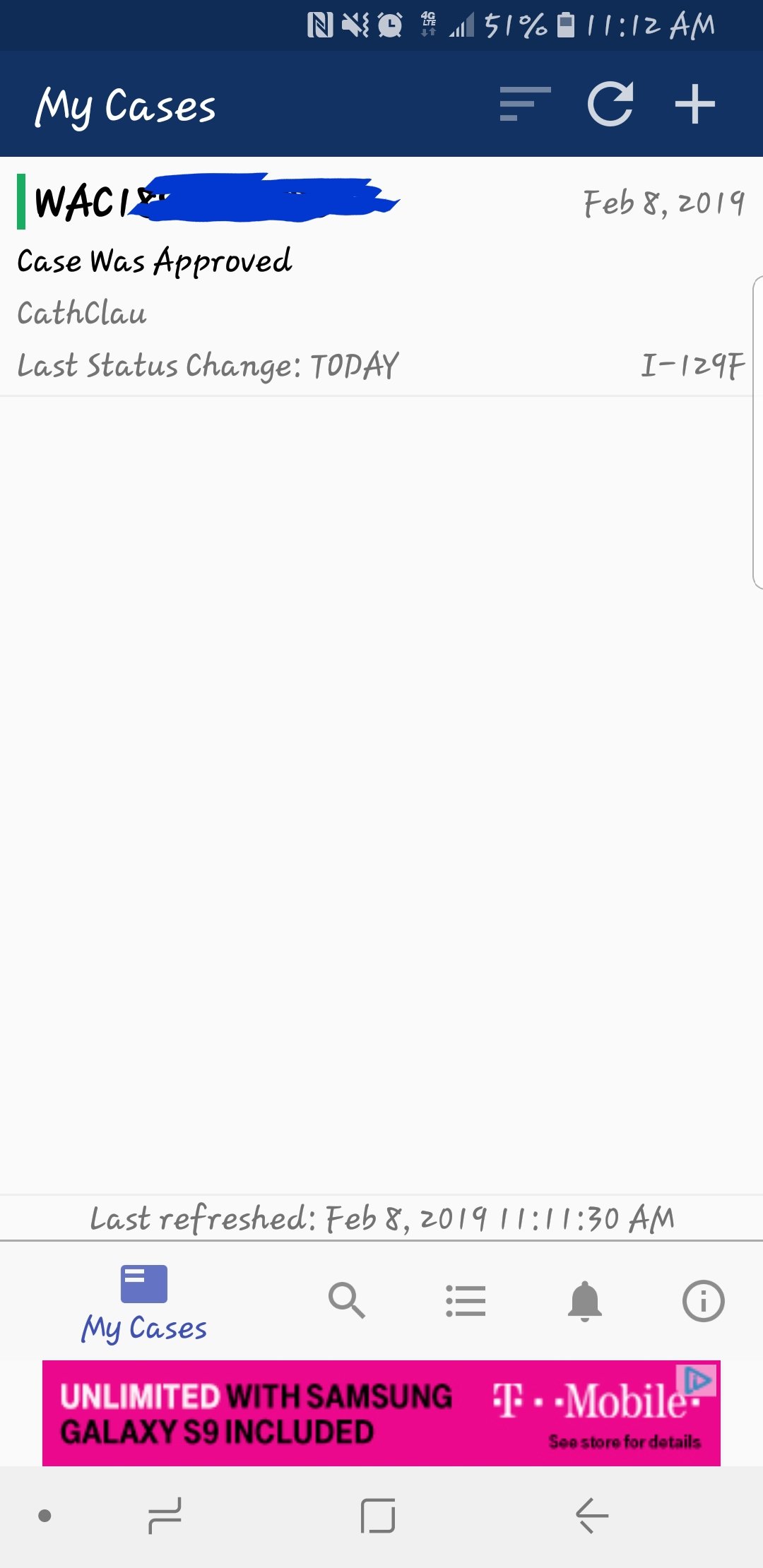763x1568 pixels.
Task: Tap the AdChoices icon on the banner
Action: 697,1379
